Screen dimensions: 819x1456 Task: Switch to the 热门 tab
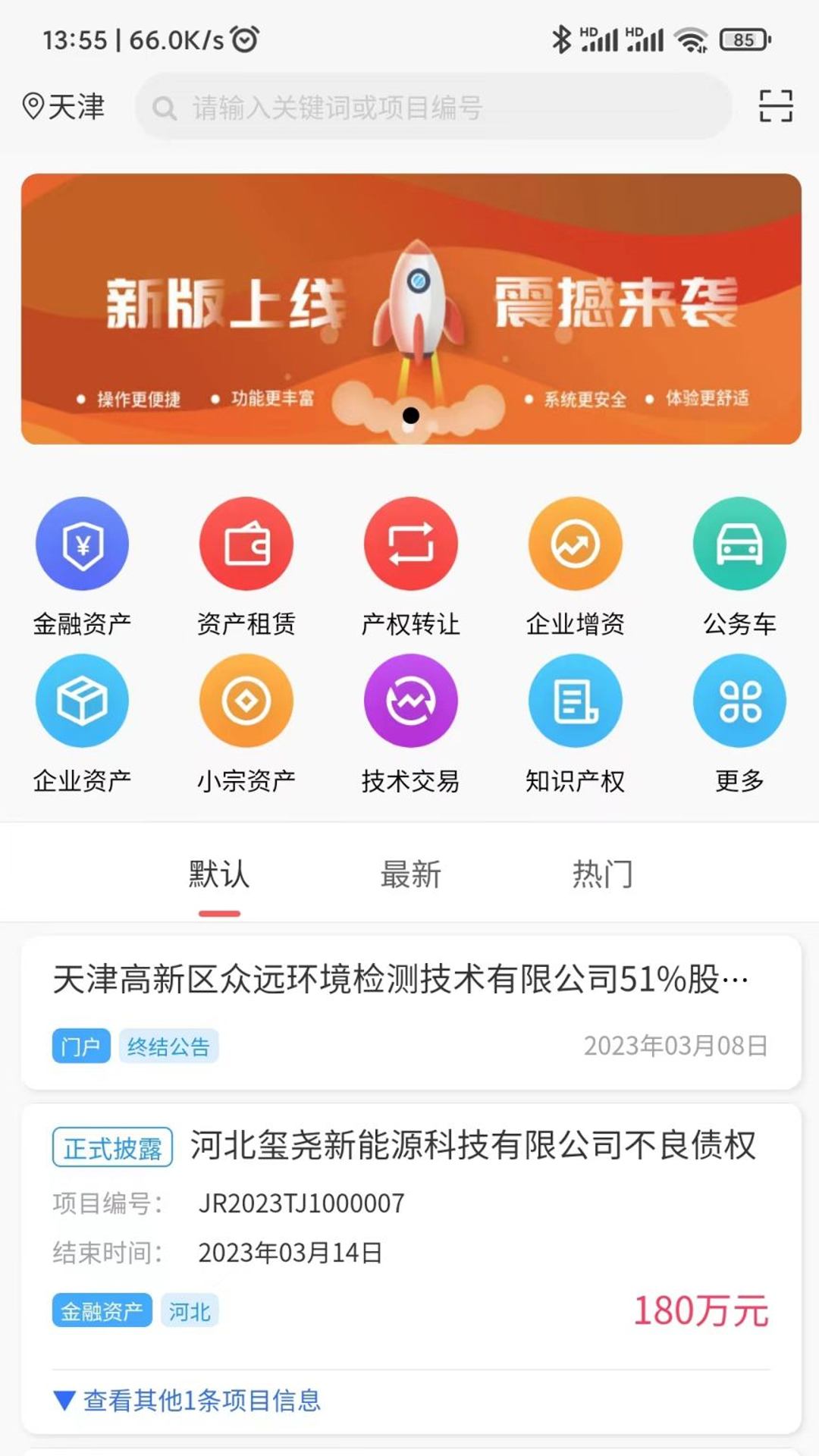coord(603,874)
